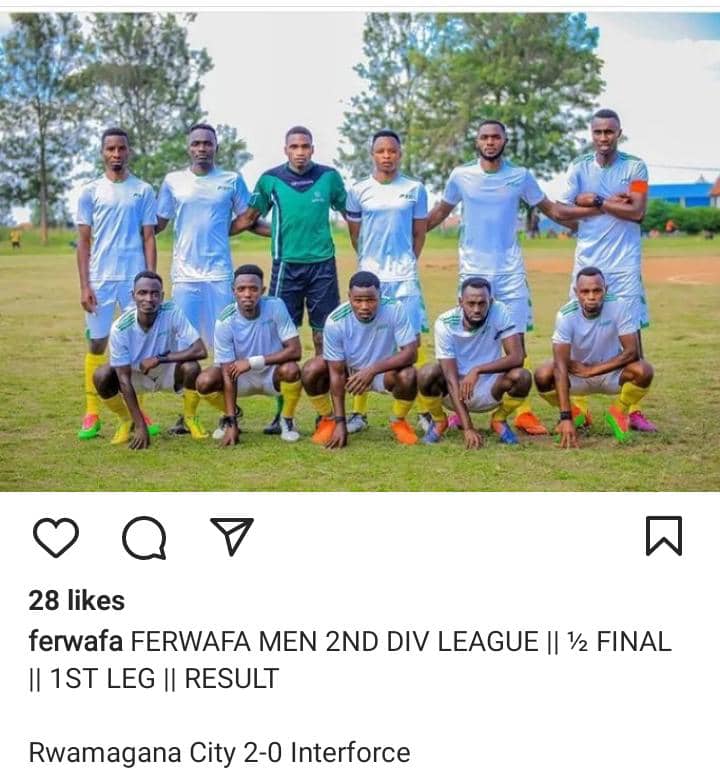
Task: Share the post via paper plane icon
Action: point(231,537)
